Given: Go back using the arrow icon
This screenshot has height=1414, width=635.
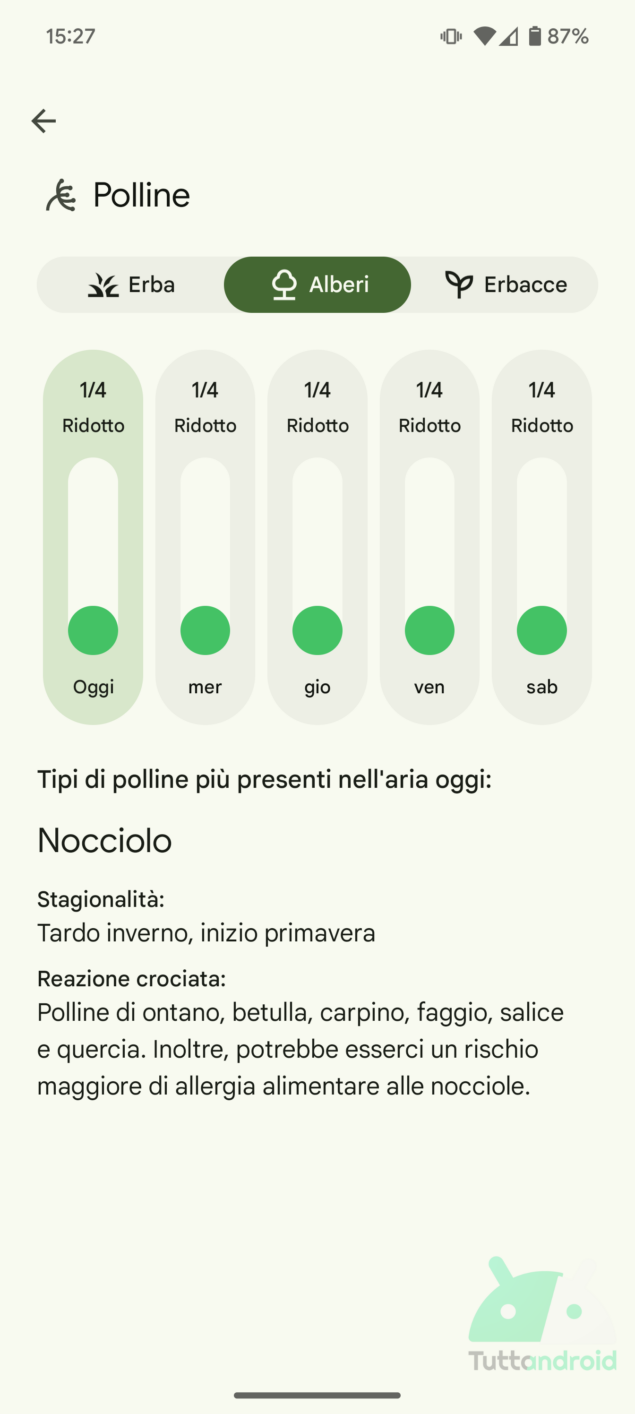Looking at the screenshot, I should click(44, 121).
